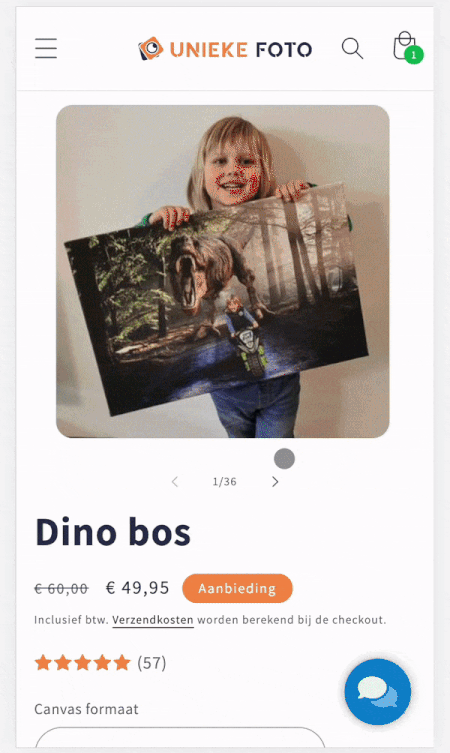Show the previous product image

pos(175,481)
